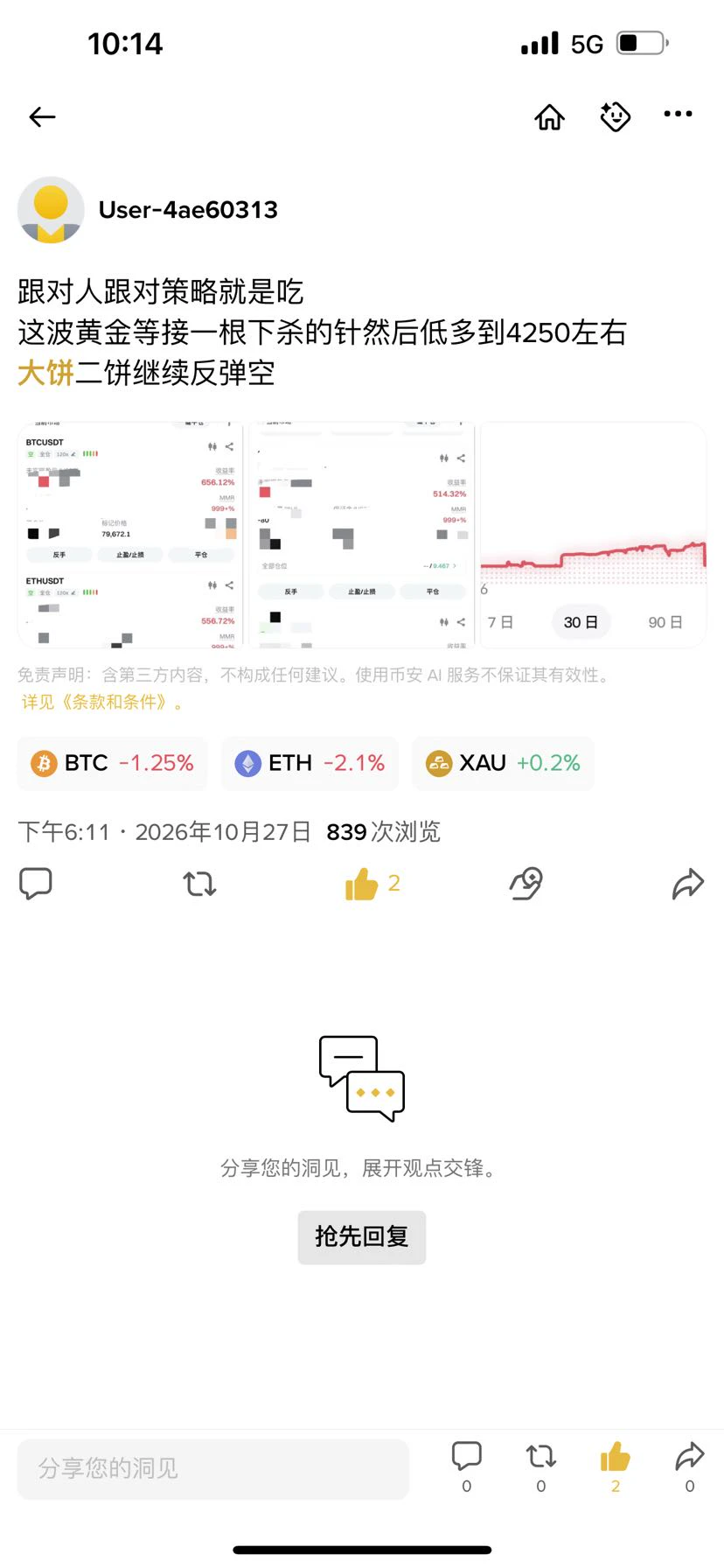Select the ETH -2.1% chip
Viewport: 724px width, 1568px height.
(310, 763)
